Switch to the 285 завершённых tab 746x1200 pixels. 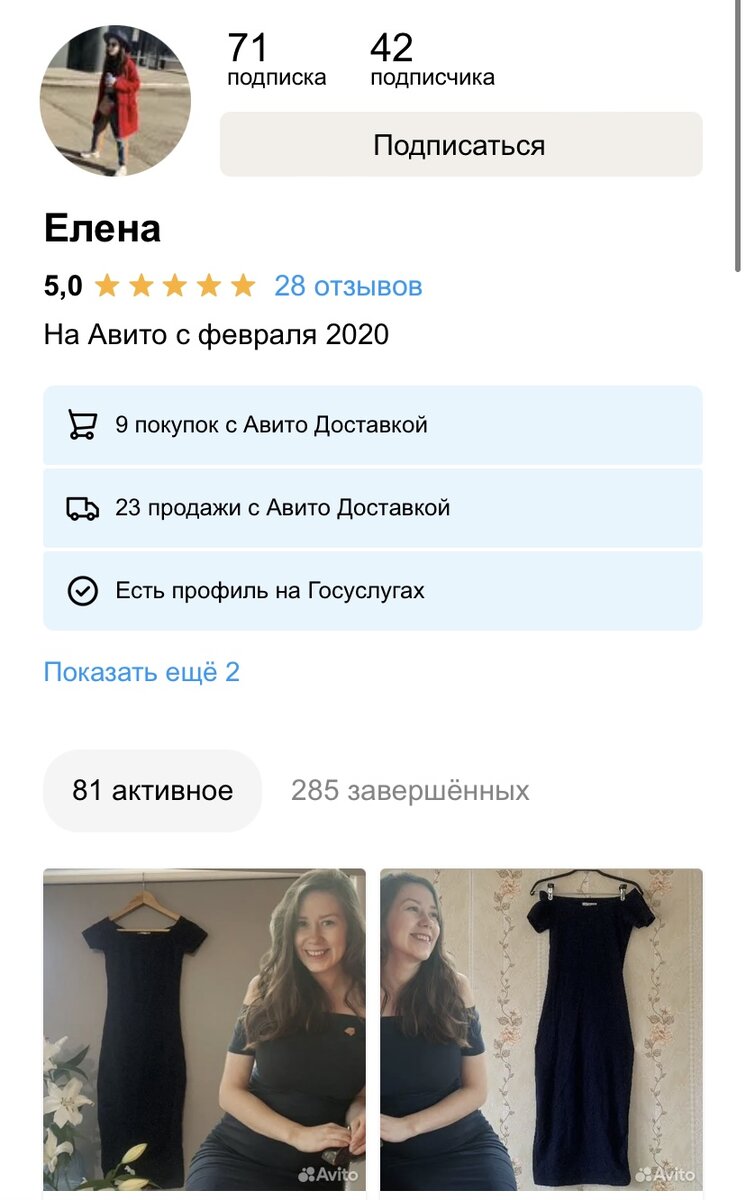410,791
